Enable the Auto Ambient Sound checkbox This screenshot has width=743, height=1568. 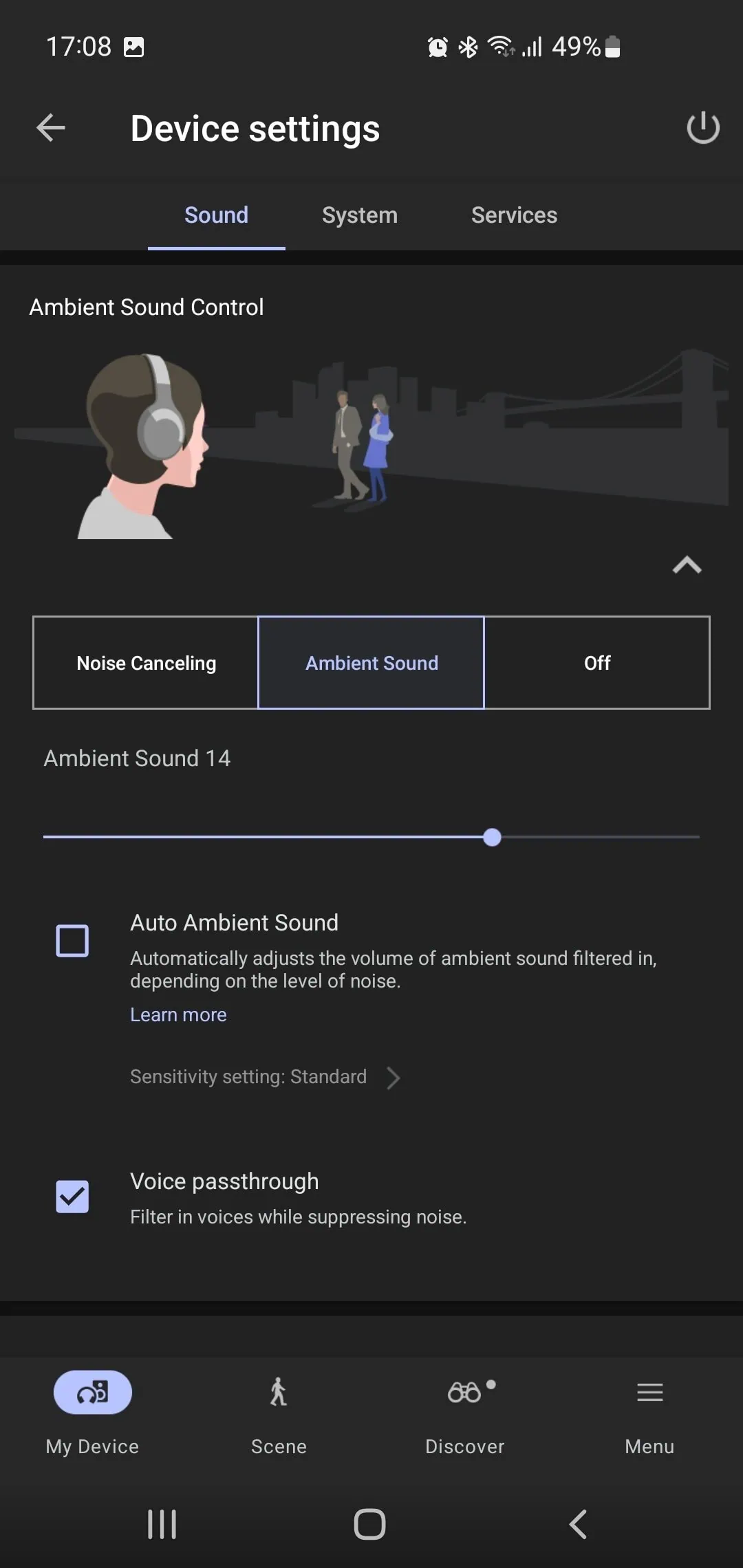[x=72, y=941]
